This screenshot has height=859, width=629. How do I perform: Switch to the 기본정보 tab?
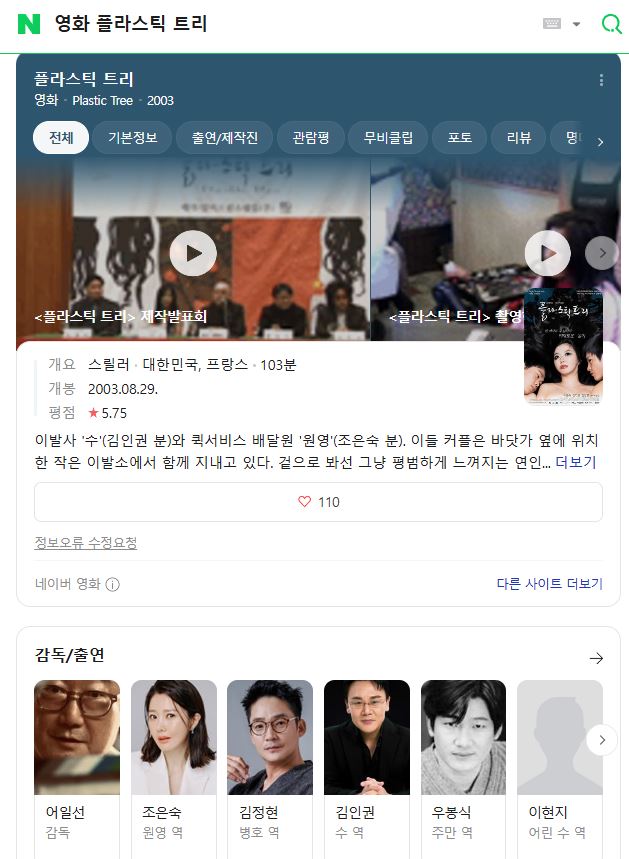point(132,138)
